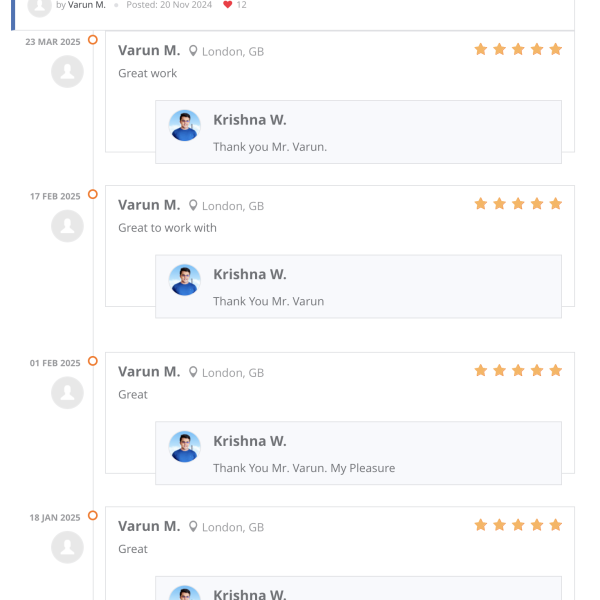
Task: Open Krishna W. profile from the 'My Pleasure' reply
Action: (x=250, y=441)
